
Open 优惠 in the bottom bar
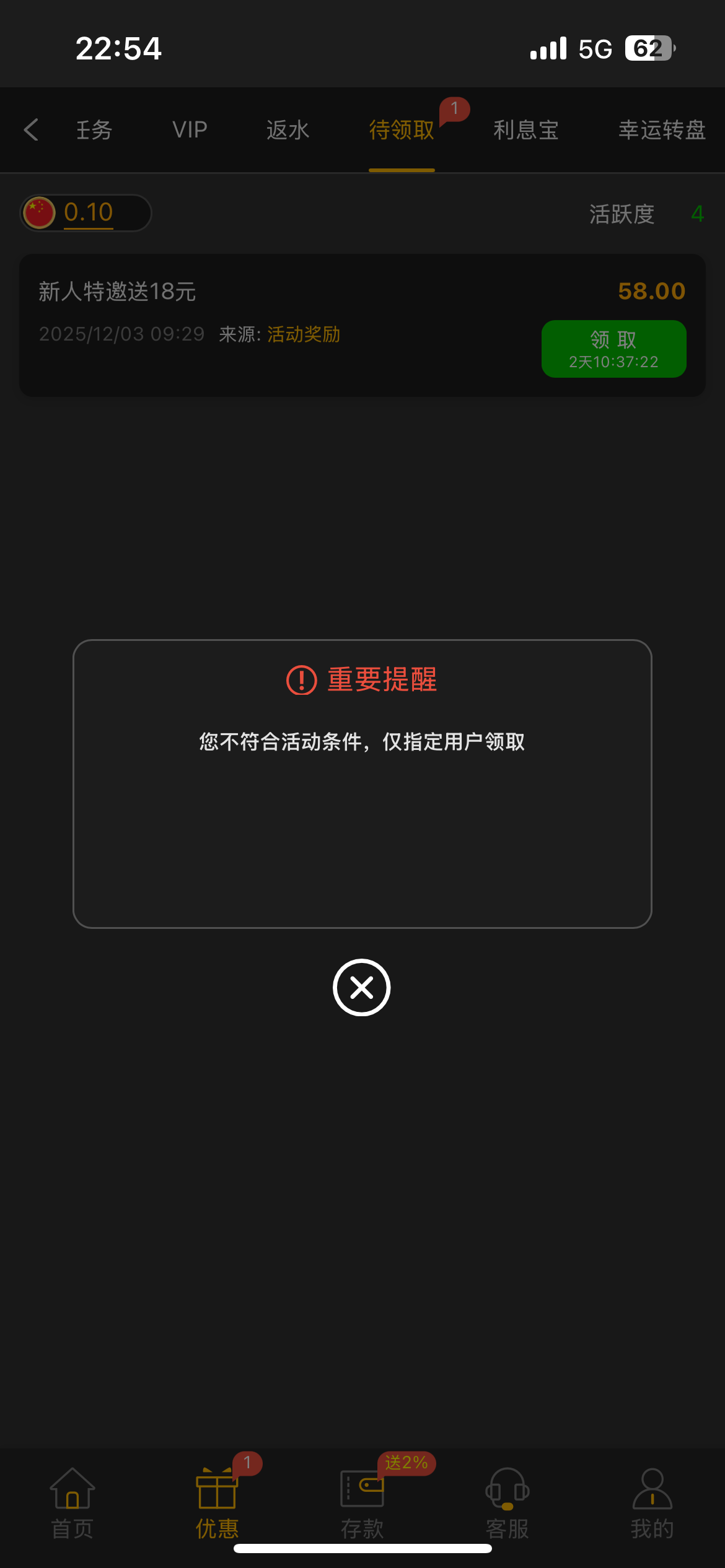click(x=217, y=1504)
